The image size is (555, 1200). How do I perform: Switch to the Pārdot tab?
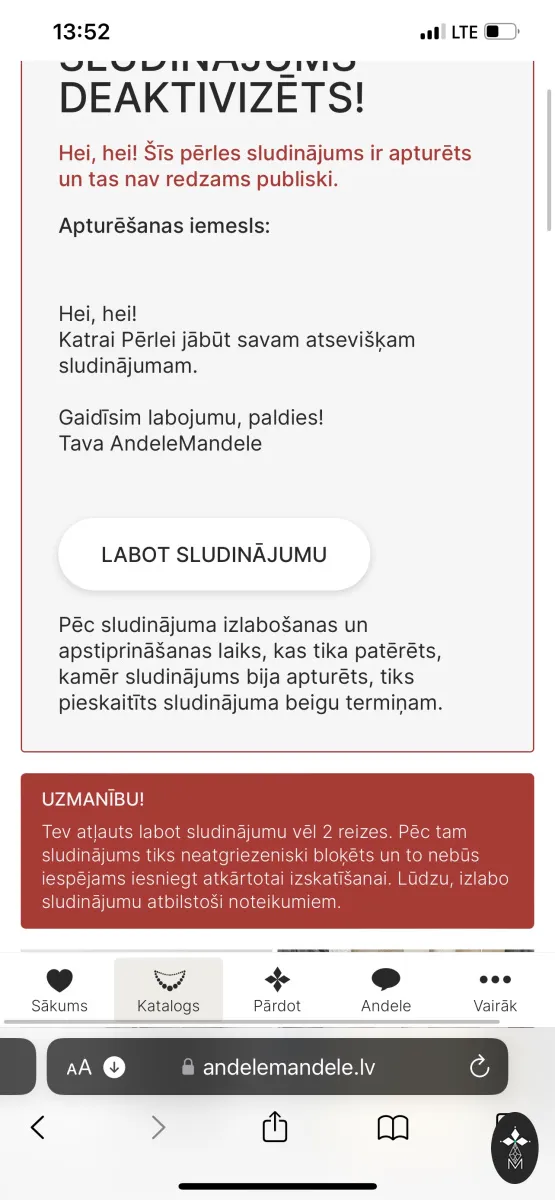277,990
